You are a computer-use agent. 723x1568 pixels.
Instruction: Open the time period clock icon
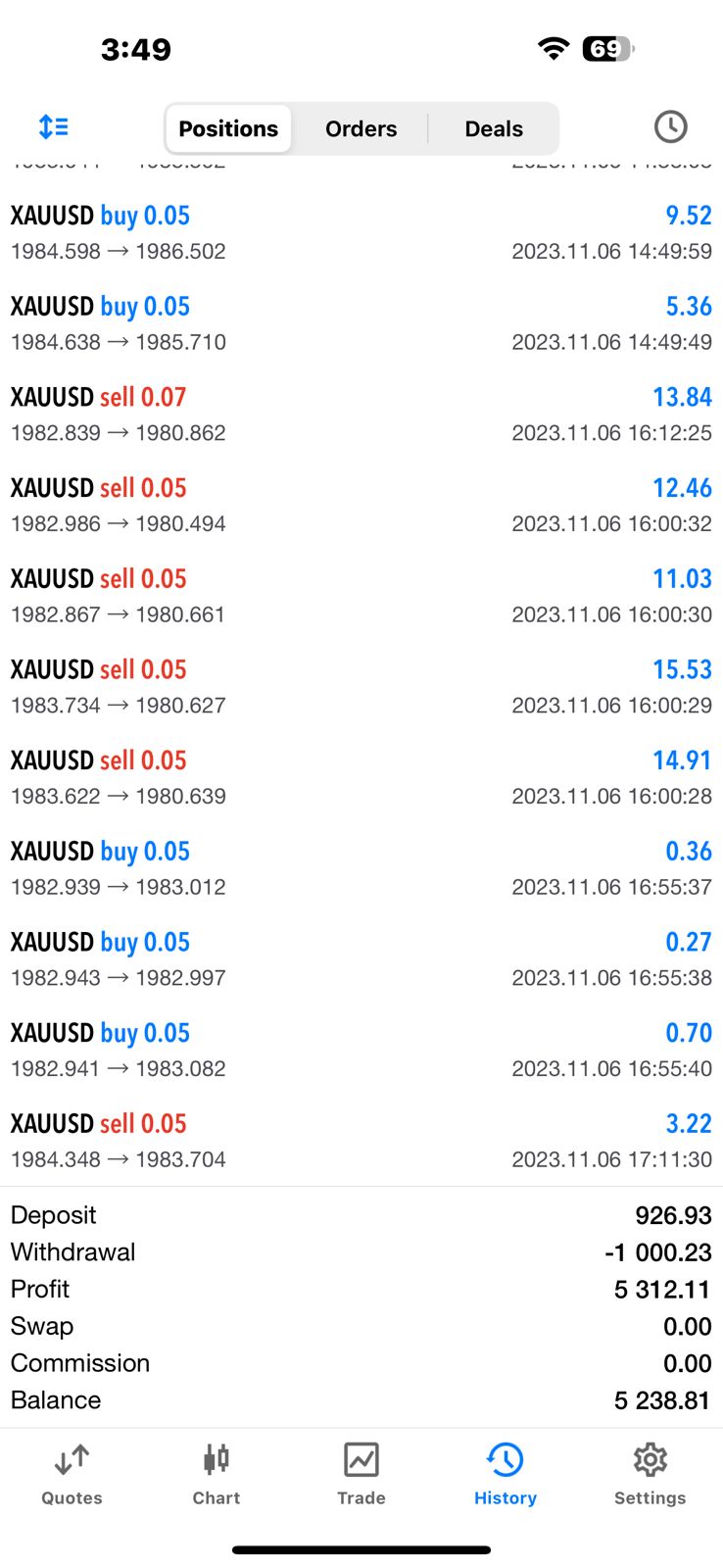670,126
